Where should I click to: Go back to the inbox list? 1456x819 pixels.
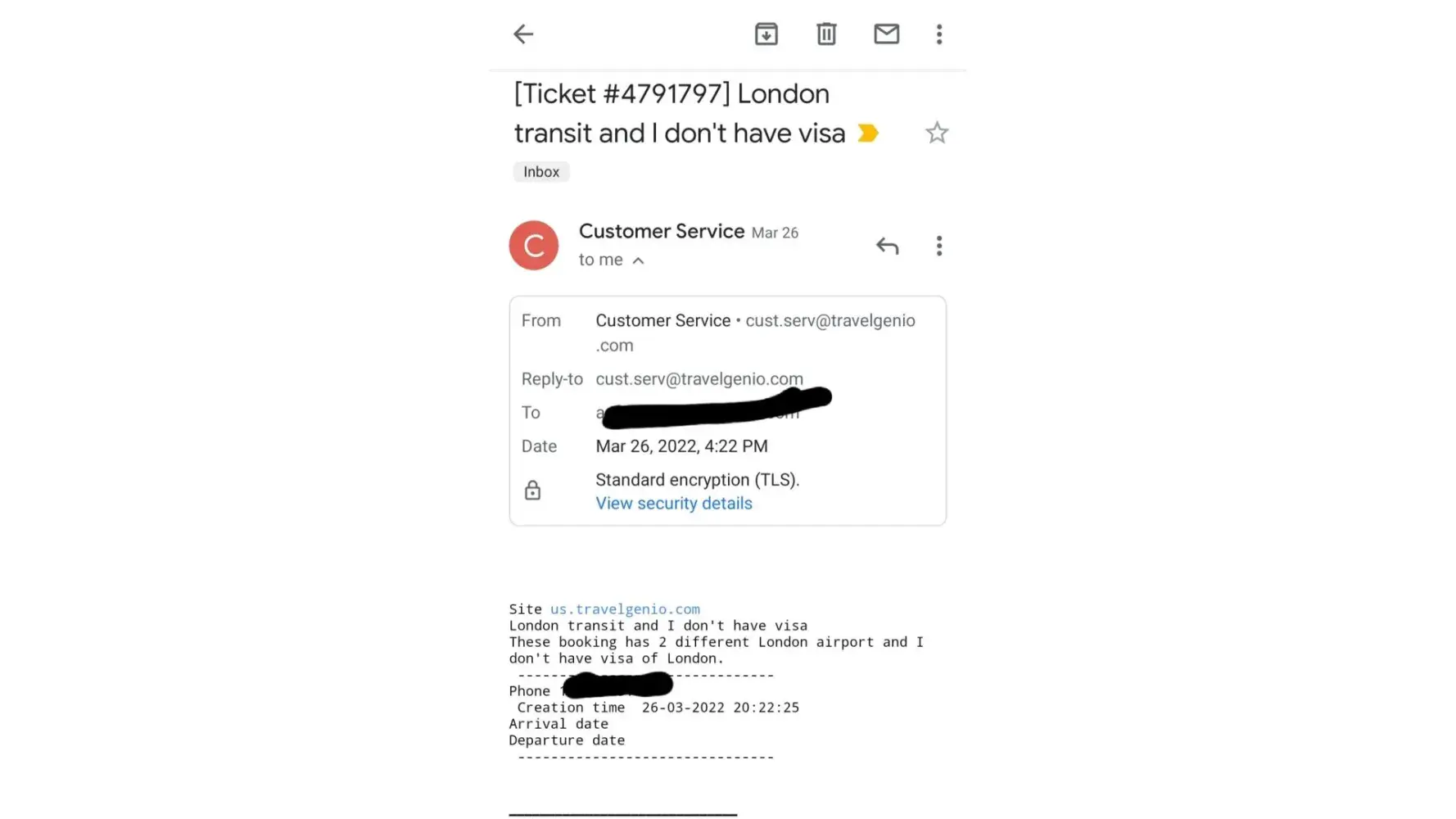523,34
